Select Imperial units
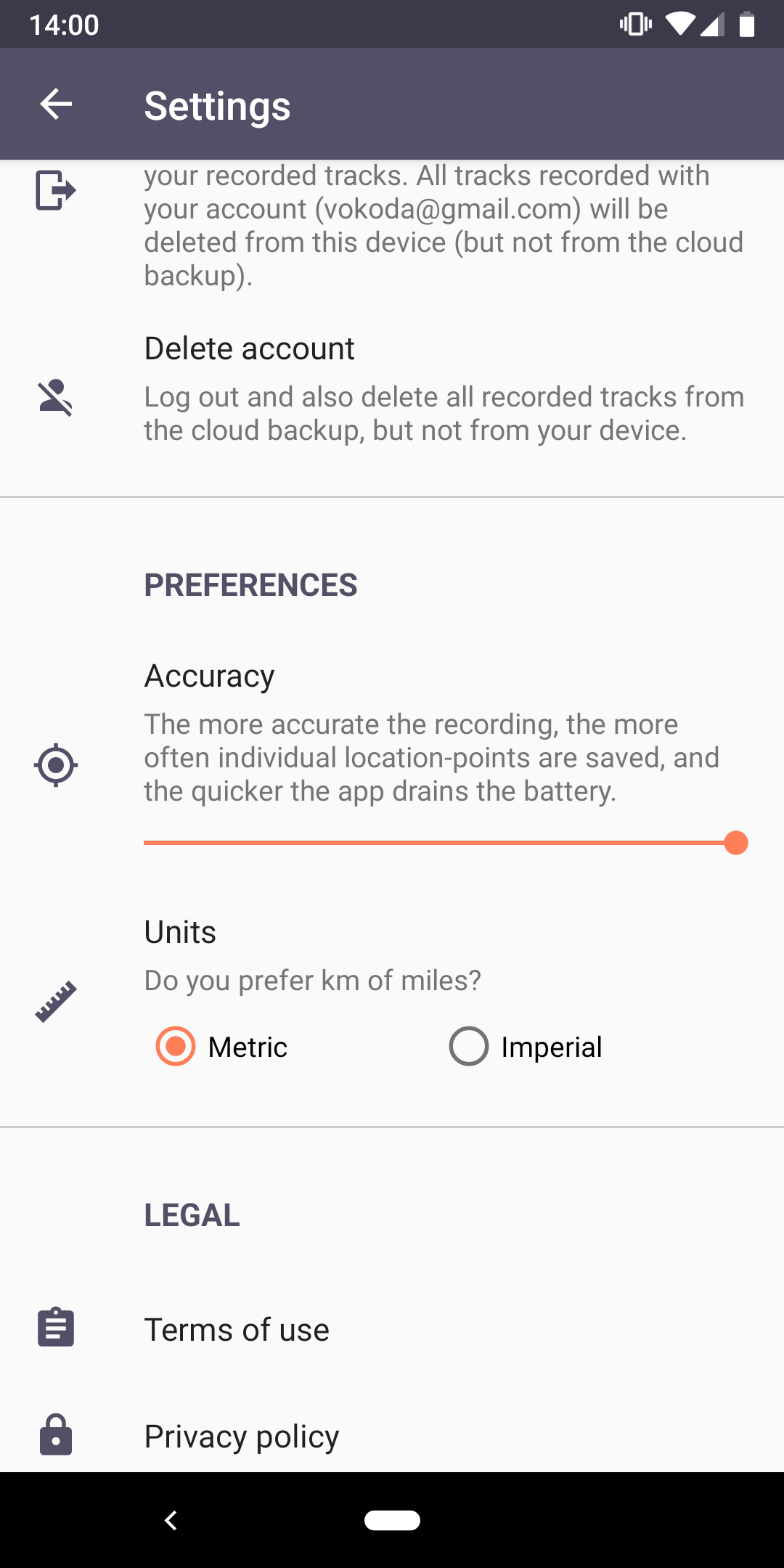Image resolution: width=784 pixels, height=1568 pixels. coord(526,1046)
